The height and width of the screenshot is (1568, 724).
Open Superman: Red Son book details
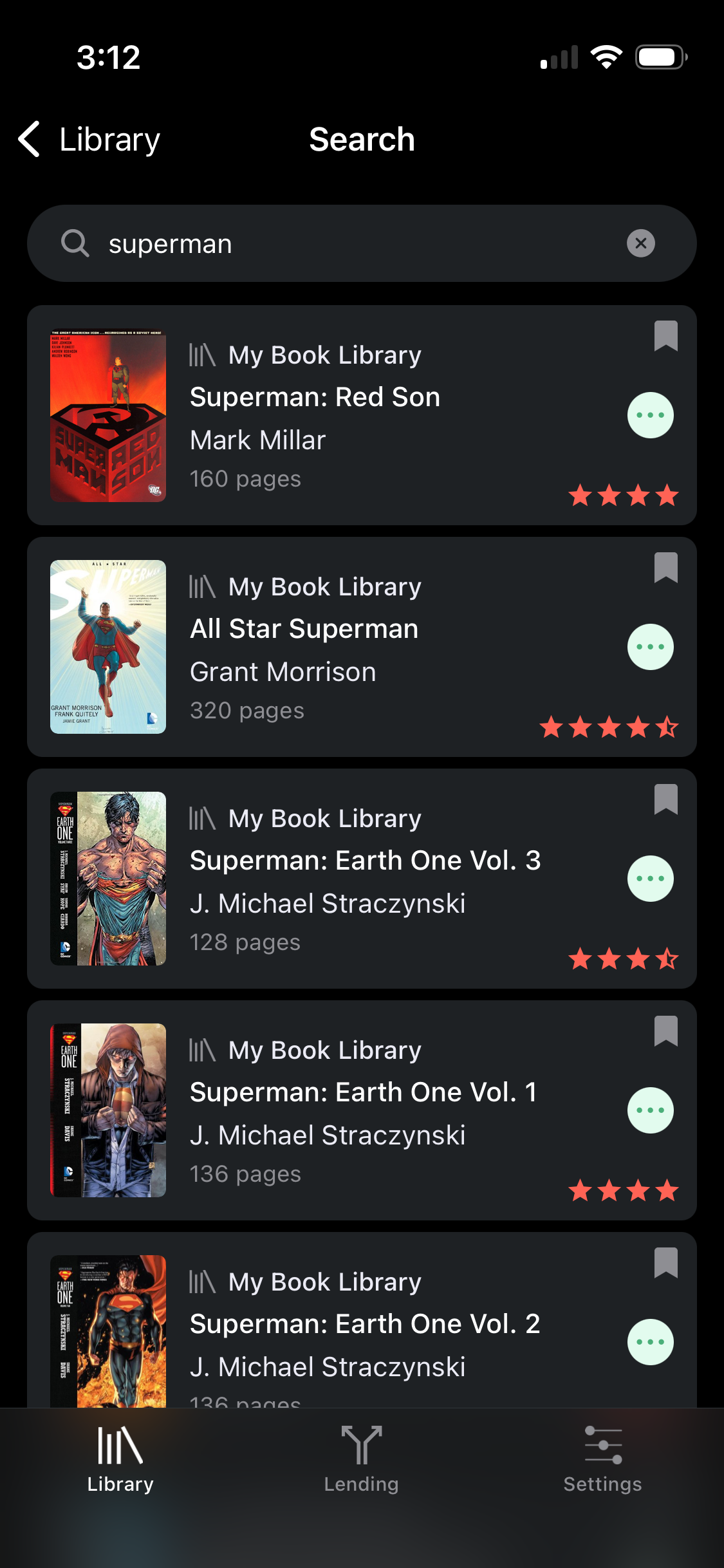315,397
